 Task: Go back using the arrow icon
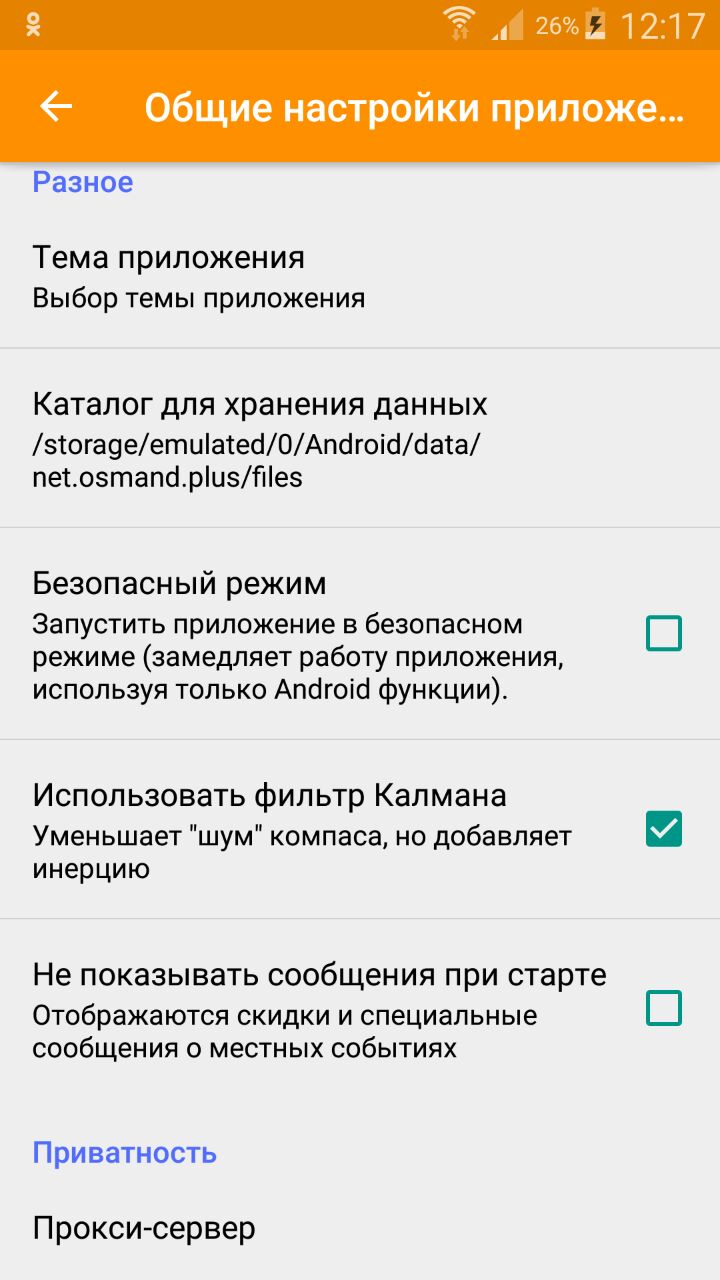[56, 107]
